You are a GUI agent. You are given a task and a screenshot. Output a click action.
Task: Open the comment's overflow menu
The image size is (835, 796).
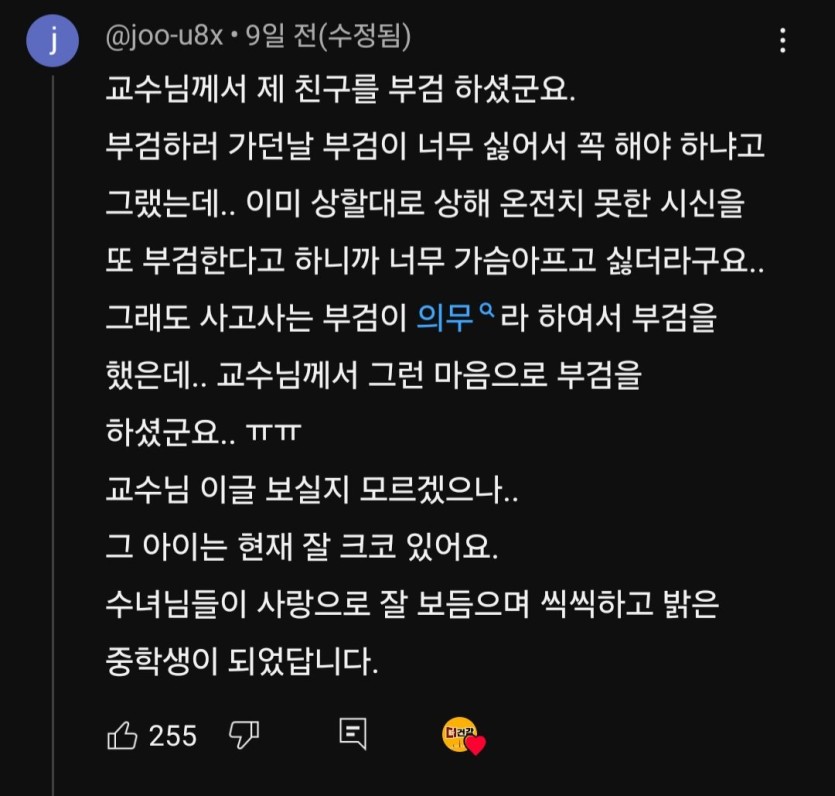784,40
